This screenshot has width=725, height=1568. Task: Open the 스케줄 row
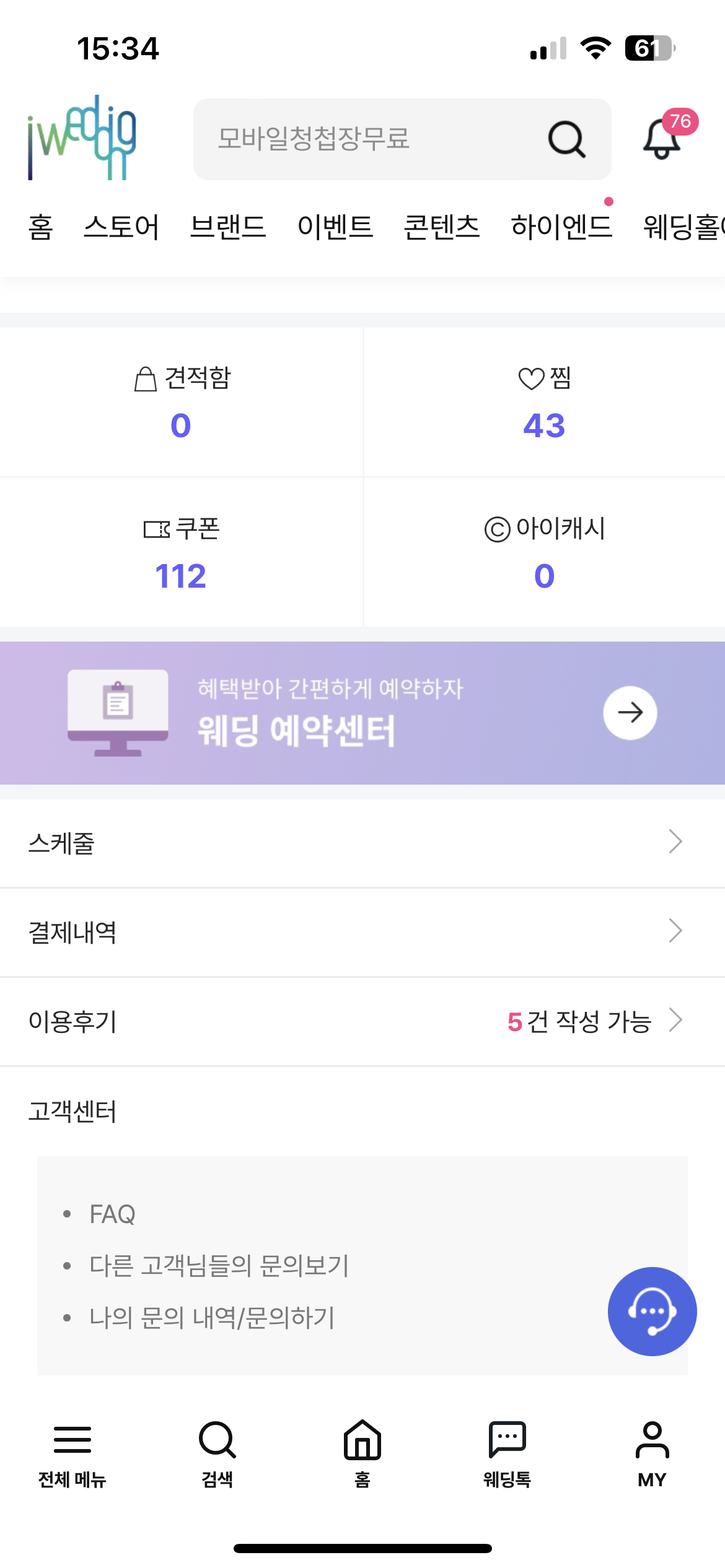(362, 843)
